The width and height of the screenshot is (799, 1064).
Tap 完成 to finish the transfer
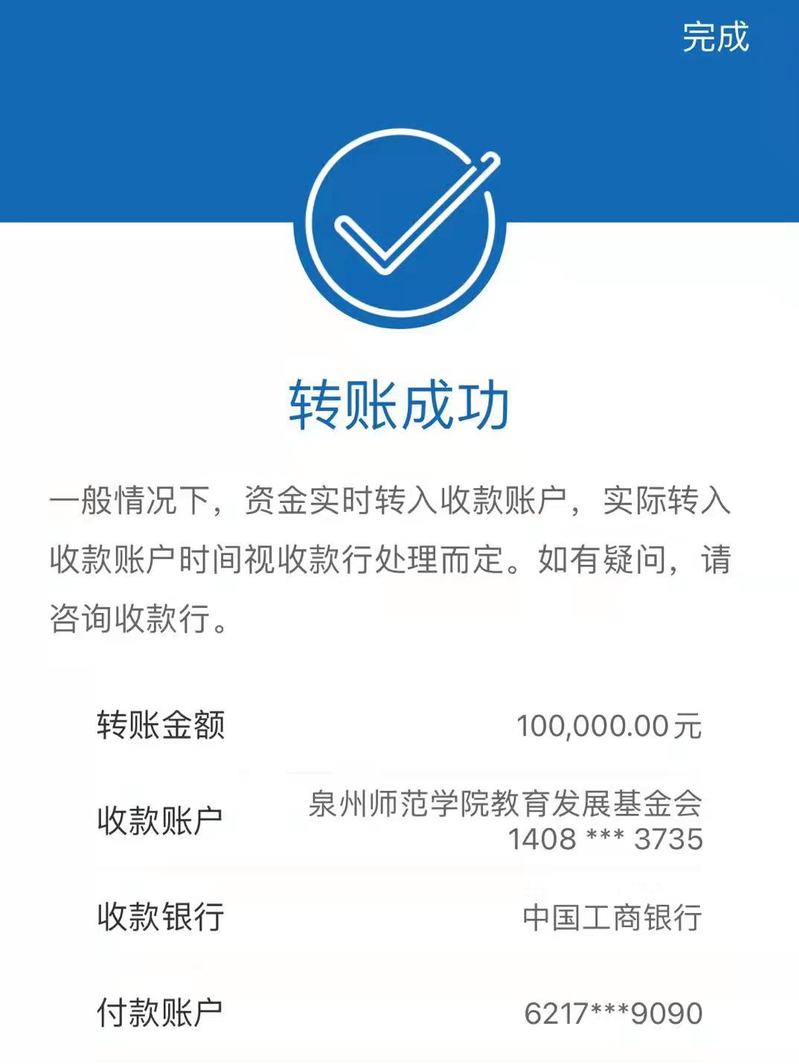click(x=715, y=37)
